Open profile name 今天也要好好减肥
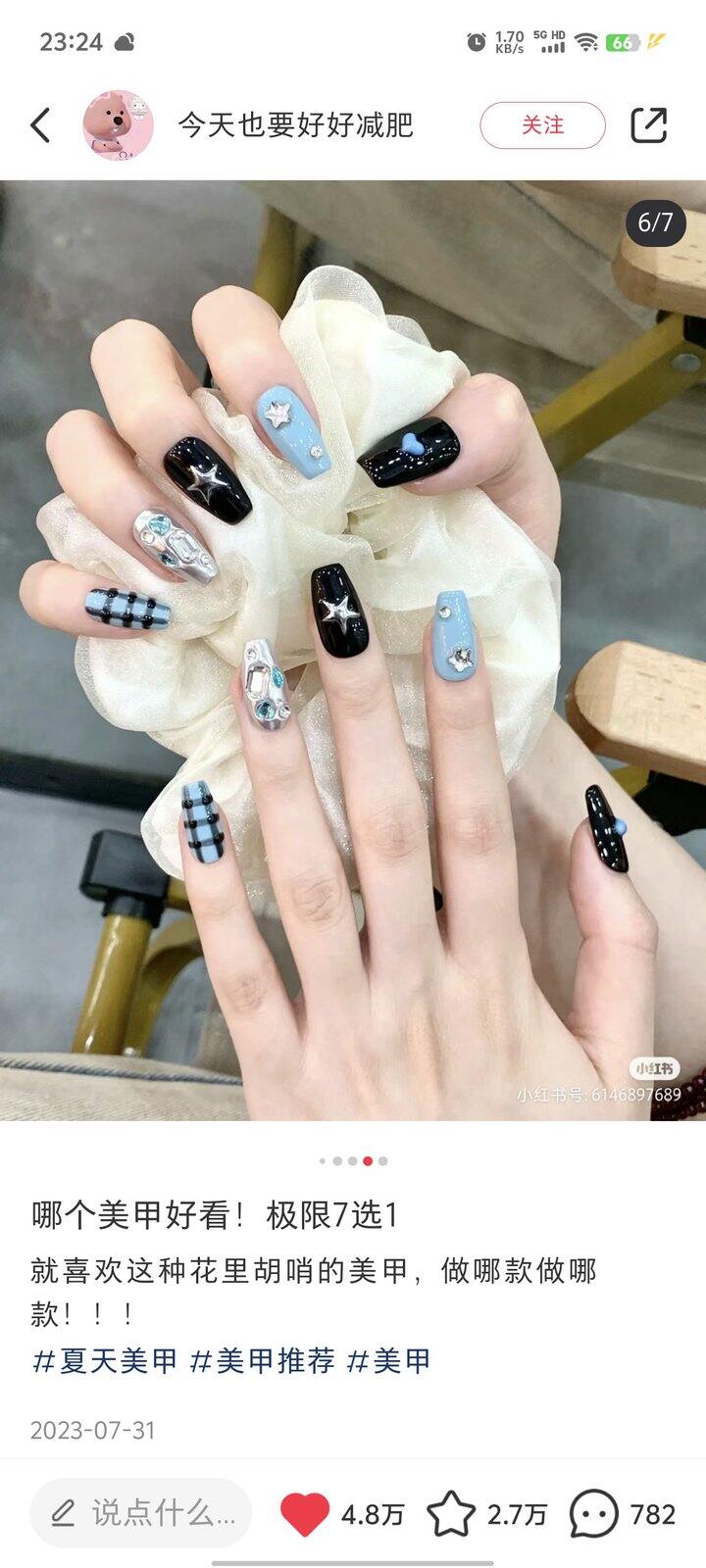Screen dimensions: 706x1568 click(295, 125)
